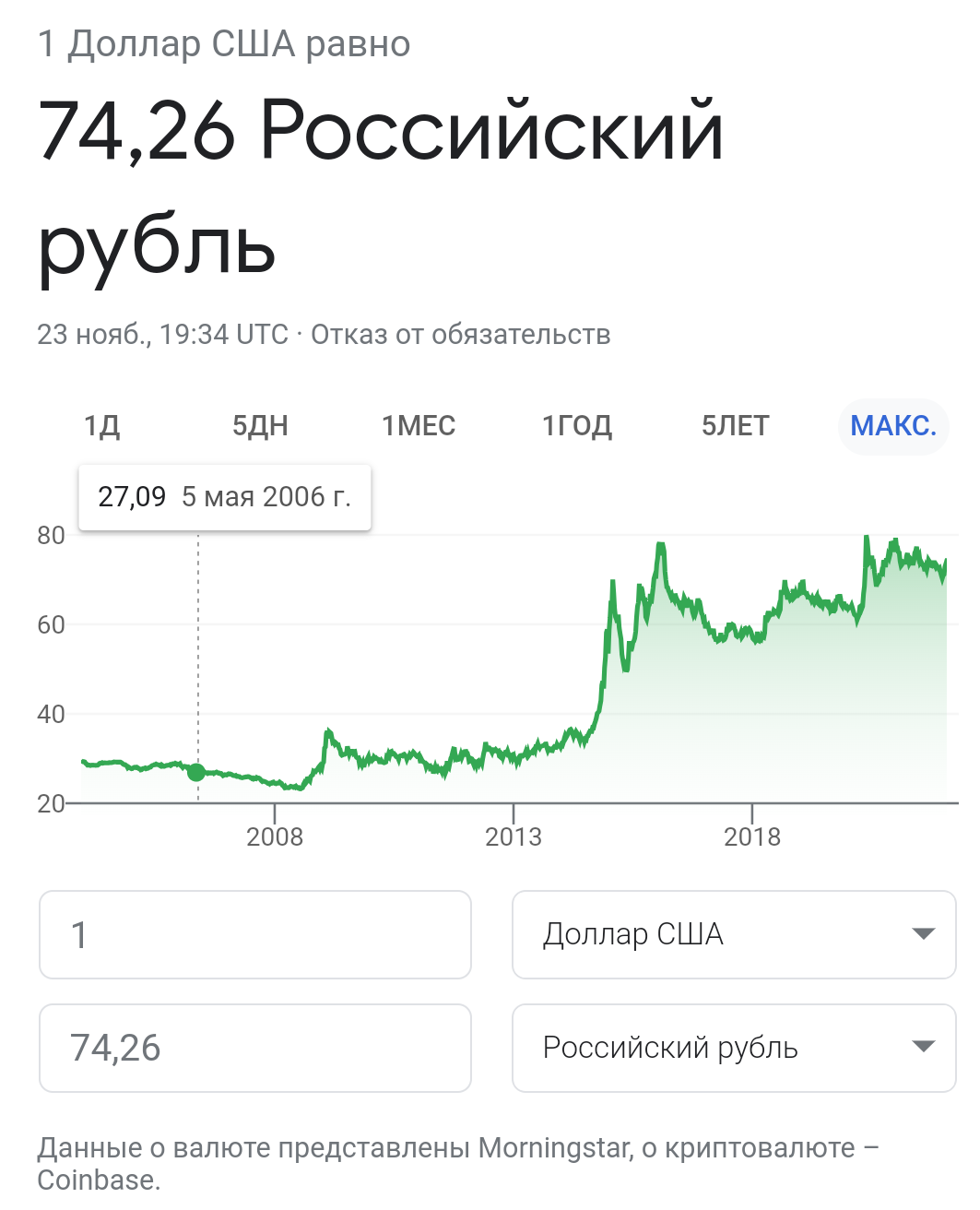This screenshot has width=980, height=1210.
Task: Select the 5ДН chart period
Action: [260, 426]
